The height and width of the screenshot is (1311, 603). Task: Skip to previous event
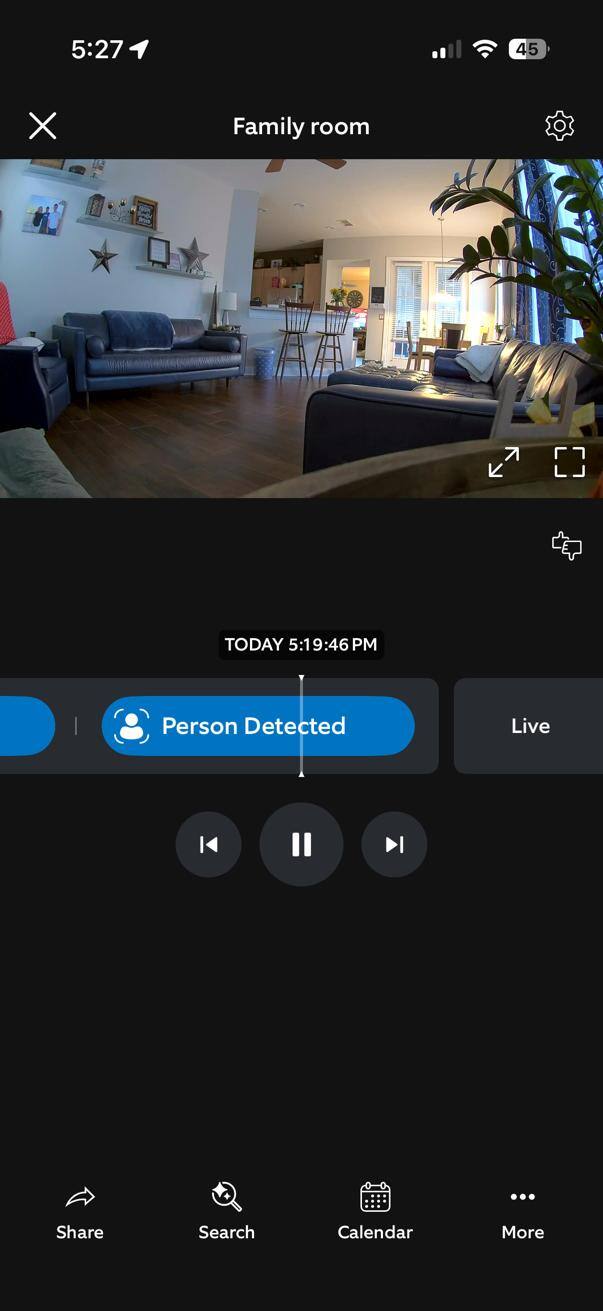coord(208,845)
